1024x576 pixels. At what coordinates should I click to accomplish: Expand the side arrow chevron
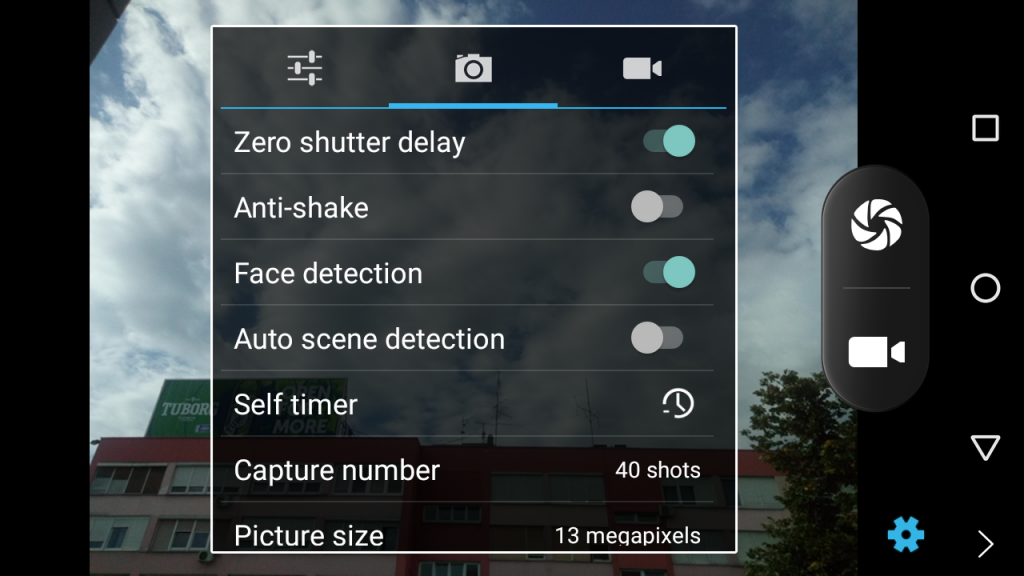985,543
